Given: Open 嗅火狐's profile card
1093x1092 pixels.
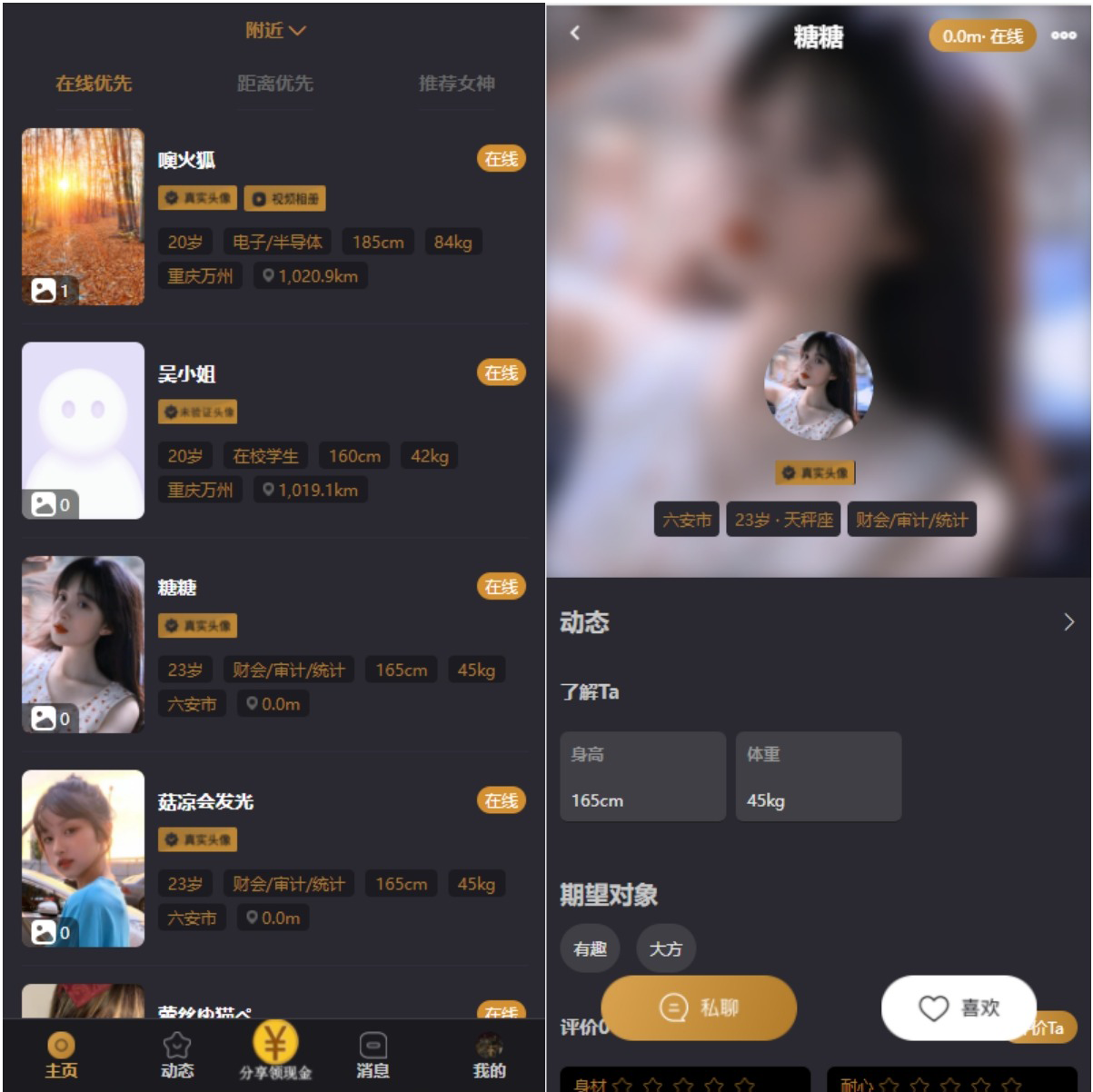Looking at the screenshot, I should 273,216.
